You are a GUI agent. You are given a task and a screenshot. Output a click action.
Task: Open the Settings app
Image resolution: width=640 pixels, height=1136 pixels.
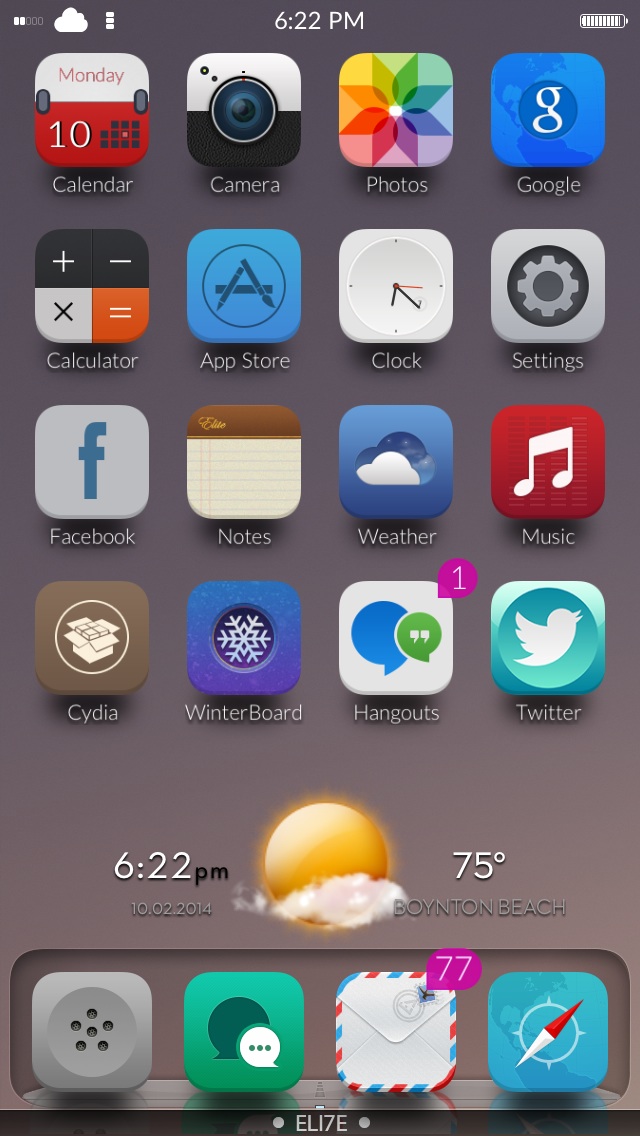548,286
